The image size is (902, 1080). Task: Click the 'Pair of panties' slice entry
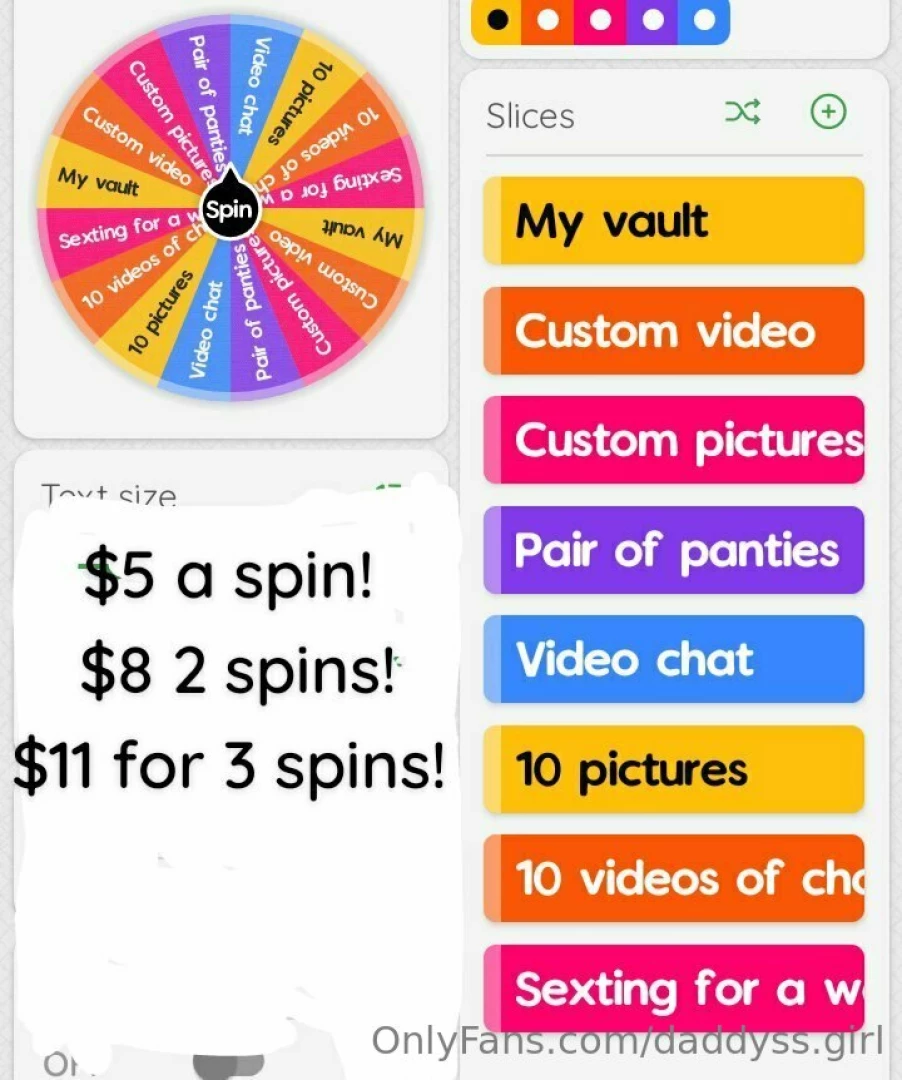click(673, 549)
